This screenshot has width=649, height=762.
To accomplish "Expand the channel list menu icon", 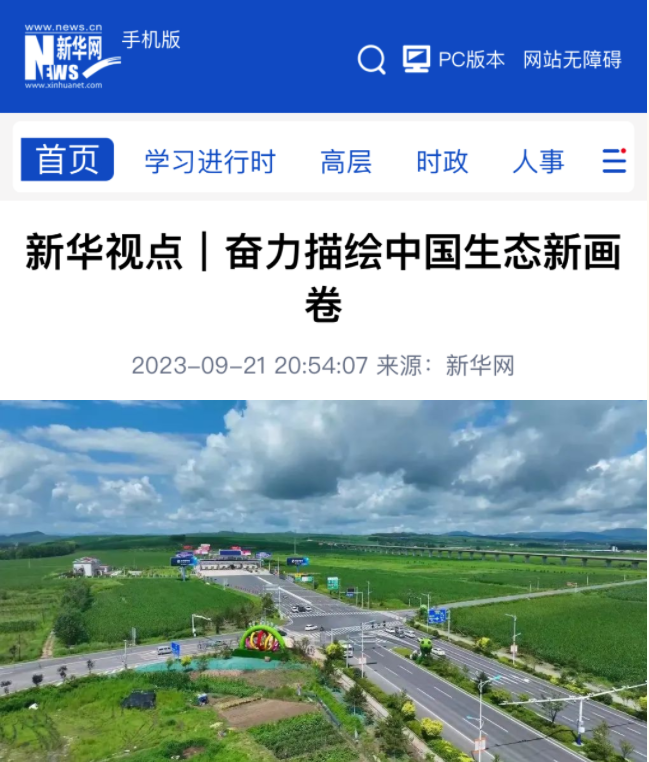I will (x=614, y=160).
